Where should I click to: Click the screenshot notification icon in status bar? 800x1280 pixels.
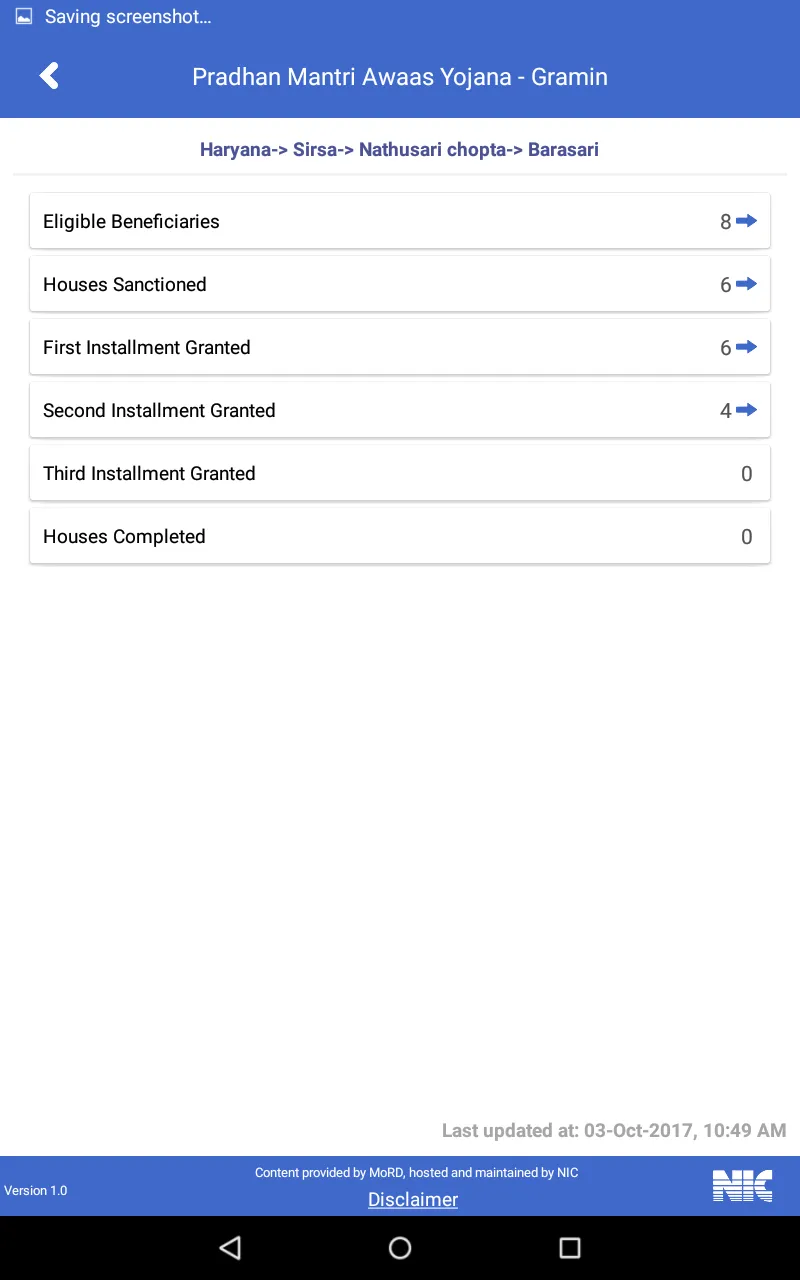point(22,16)
